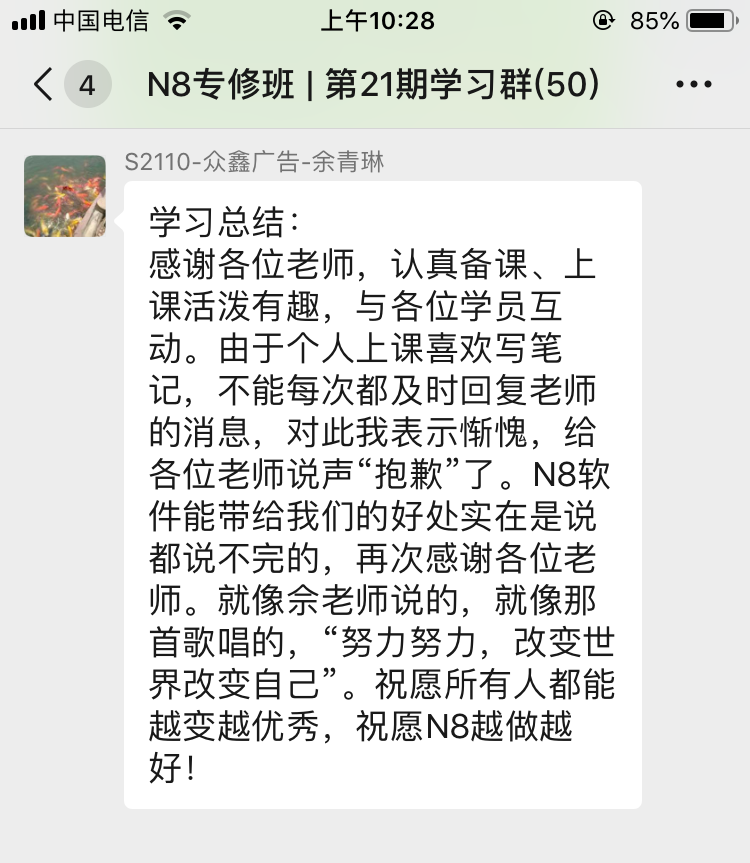Open the group chat's three-dot menu
Image resolution: width=750 pixels, height=863 pixels.
tap(694, 85)
